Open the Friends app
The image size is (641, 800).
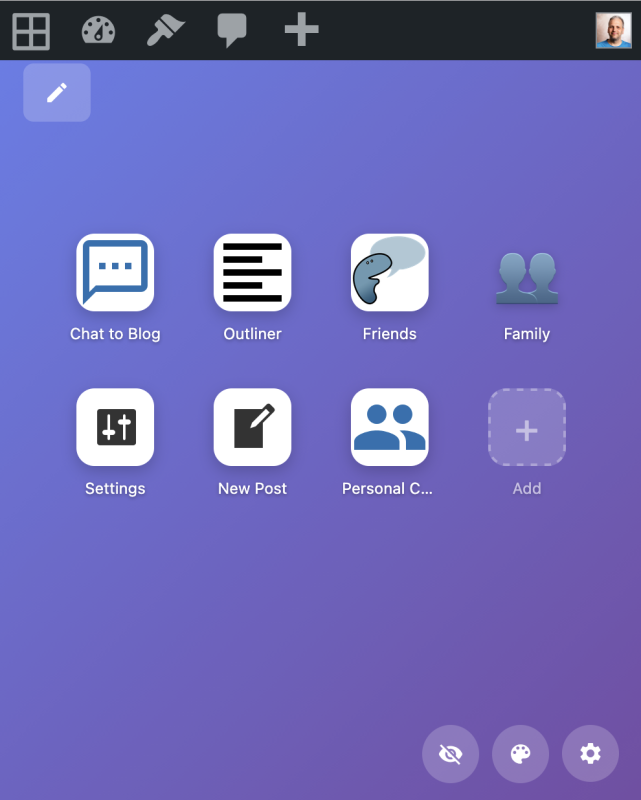389,273
